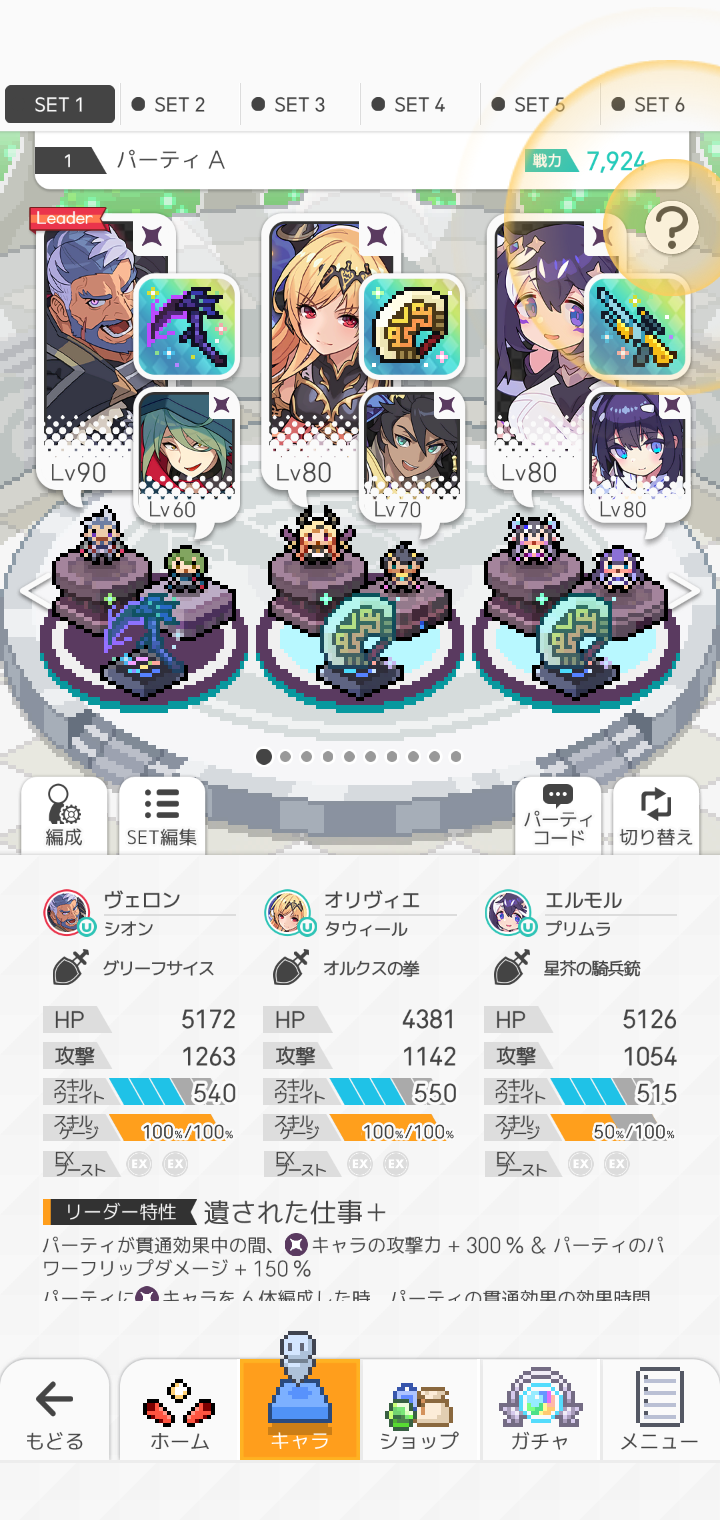The image size is (720, 1520).
Task: Open the 編成 formation button
Action: pyautogui.click(x=64, y=816)
